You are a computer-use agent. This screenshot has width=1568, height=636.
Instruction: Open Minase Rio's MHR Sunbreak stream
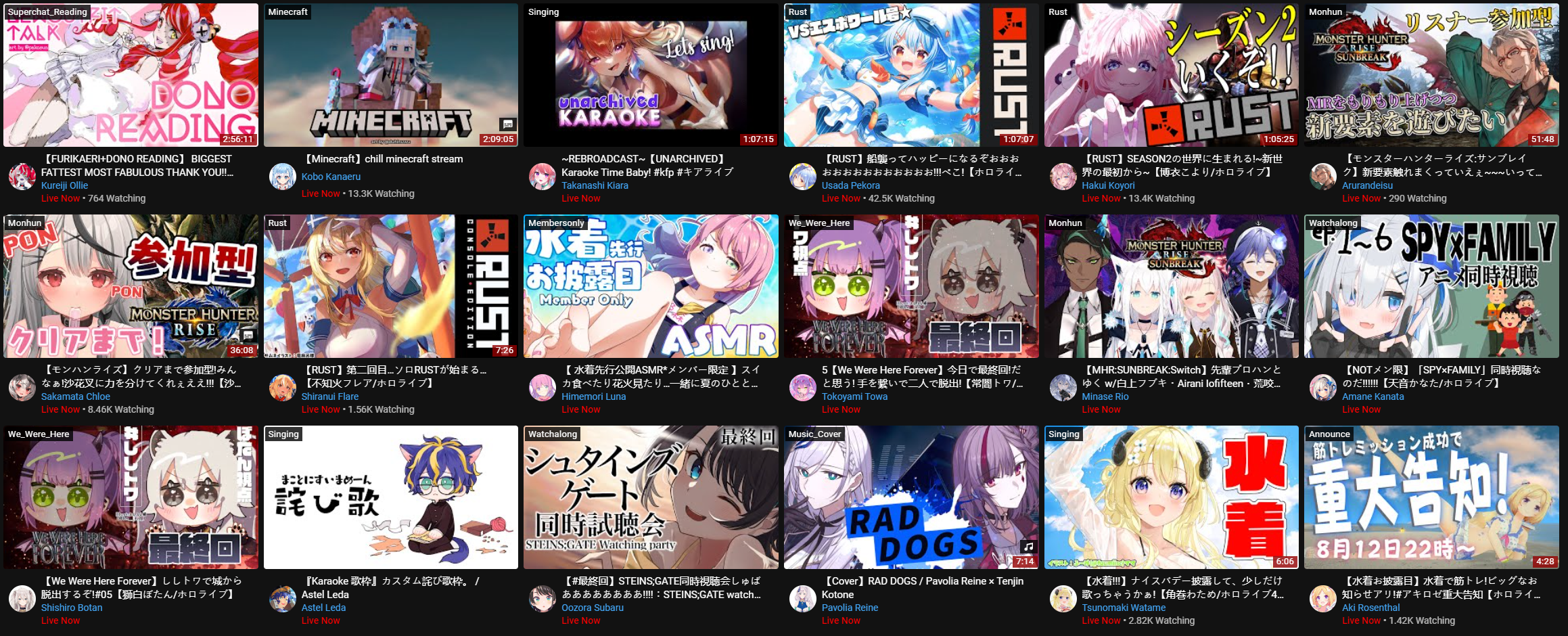[1171, 286]
